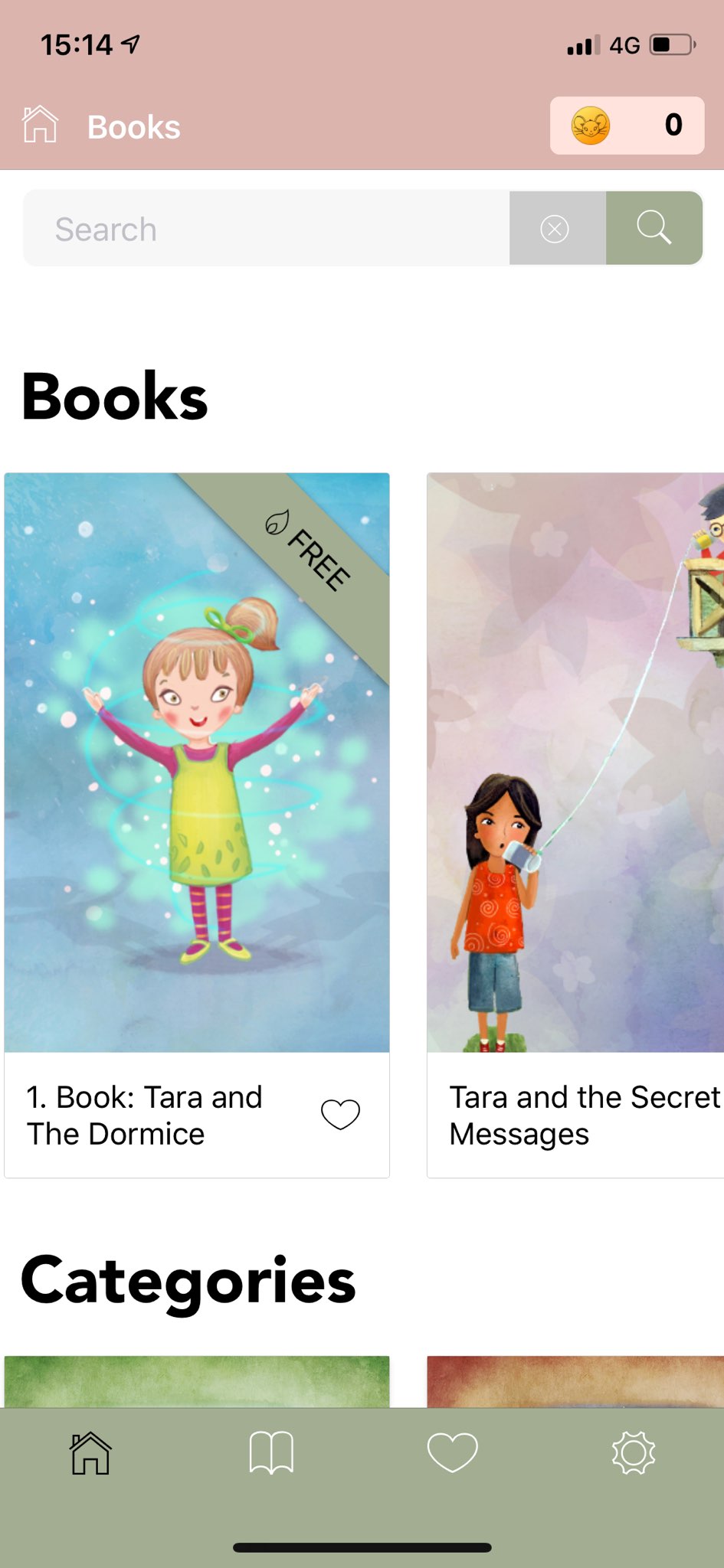Image resolution: width=724 pixels, height=1568 pixels.
Task: Favorite Tara and The Dormice book
Action: [340, 1114]
